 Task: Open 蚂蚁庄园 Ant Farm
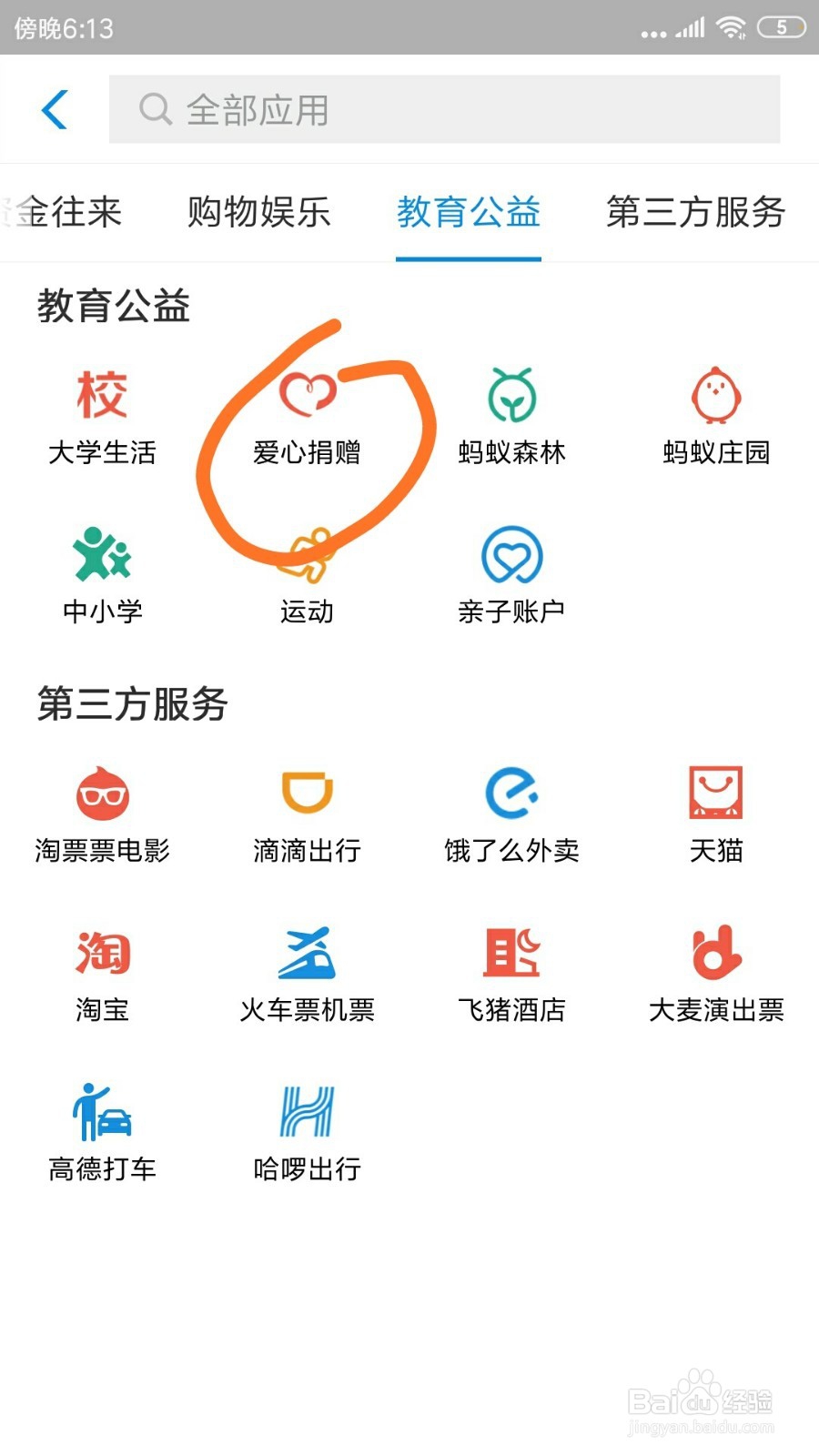717,419
